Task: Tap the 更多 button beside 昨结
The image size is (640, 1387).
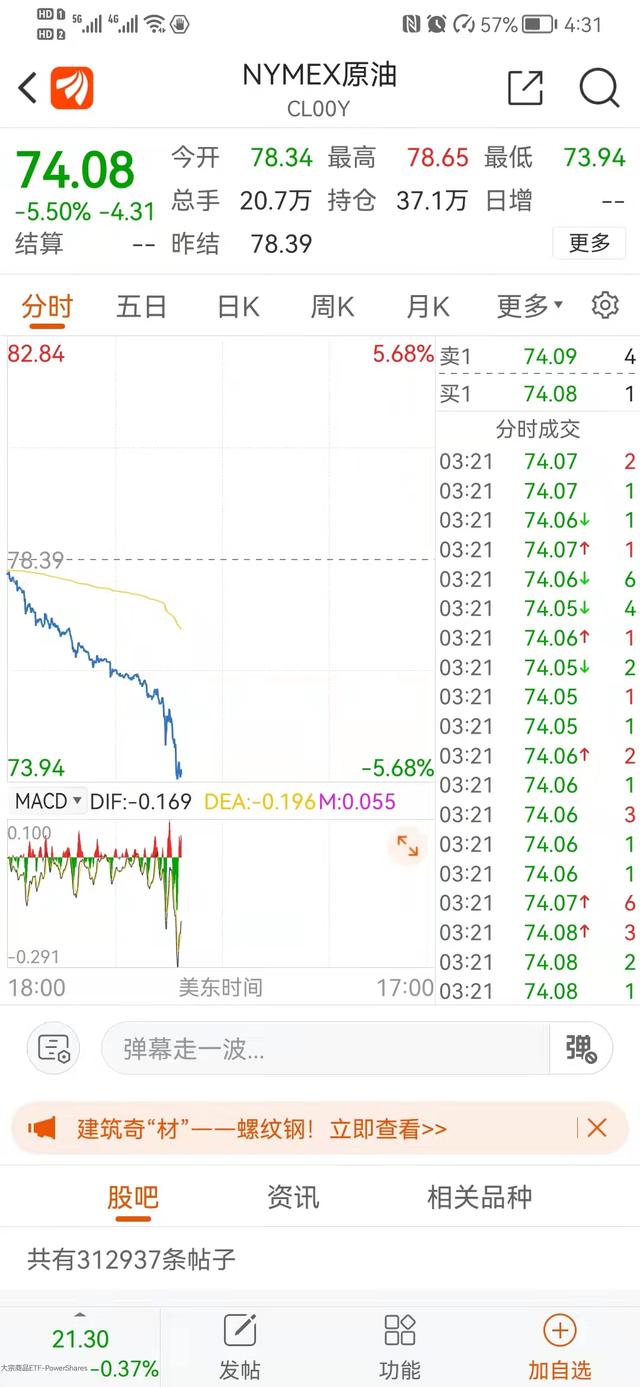Action: pyautogui.click(x=589, y=243)
